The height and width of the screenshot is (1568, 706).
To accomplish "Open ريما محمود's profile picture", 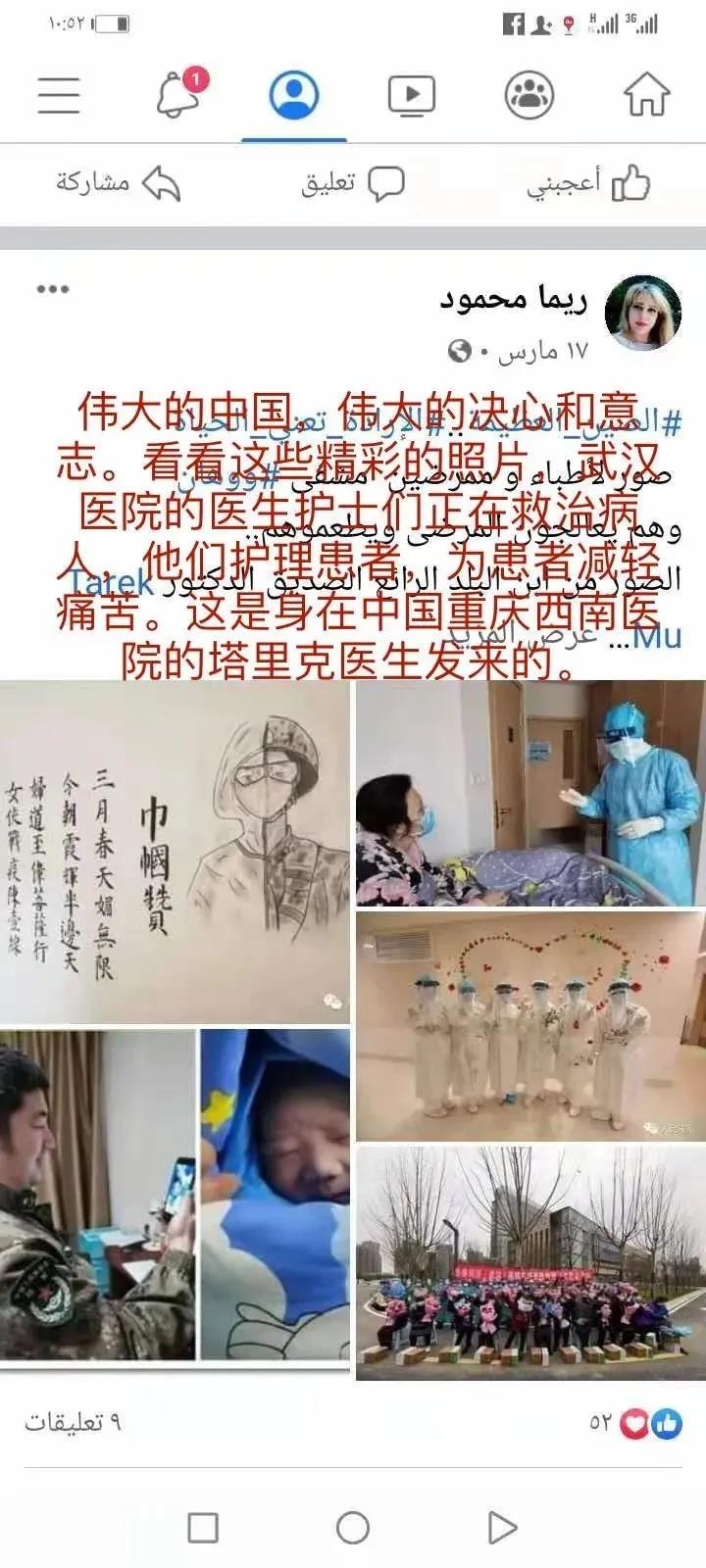I will (x=644, y=314).
